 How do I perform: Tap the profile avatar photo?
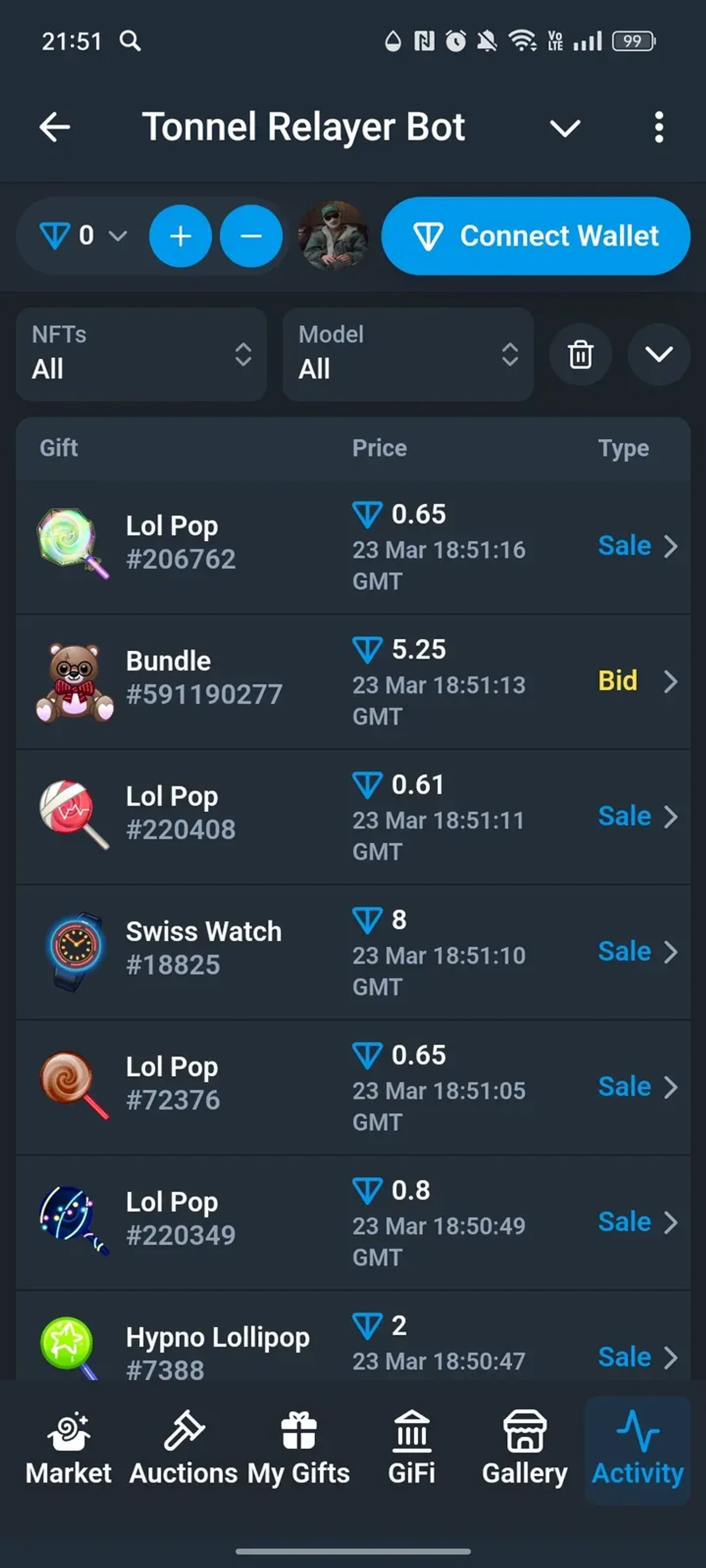(x=333, y=236)
